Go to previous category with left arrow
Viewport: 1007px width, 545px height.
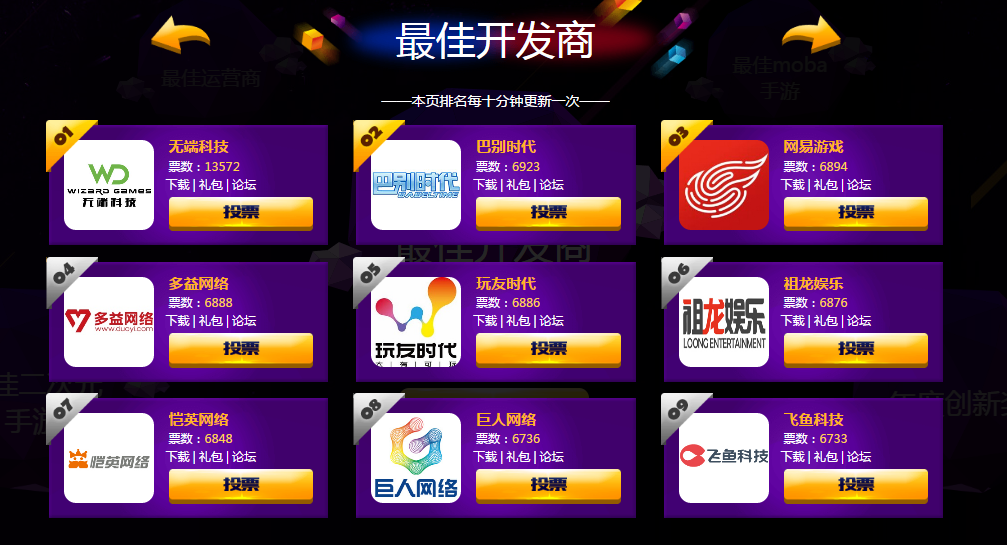tap(180, 35)
